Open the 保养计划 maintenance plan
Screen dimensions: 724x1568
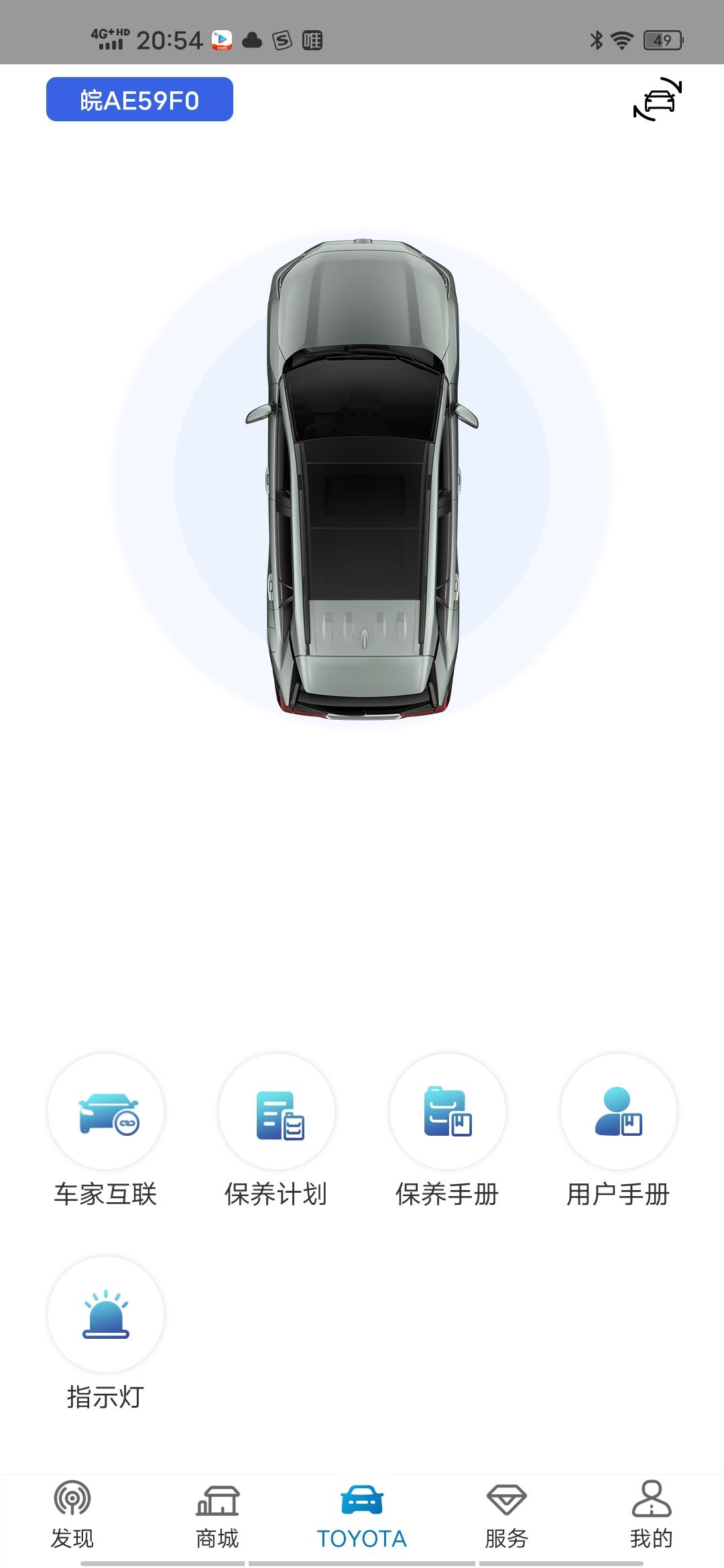(276, 1112)
